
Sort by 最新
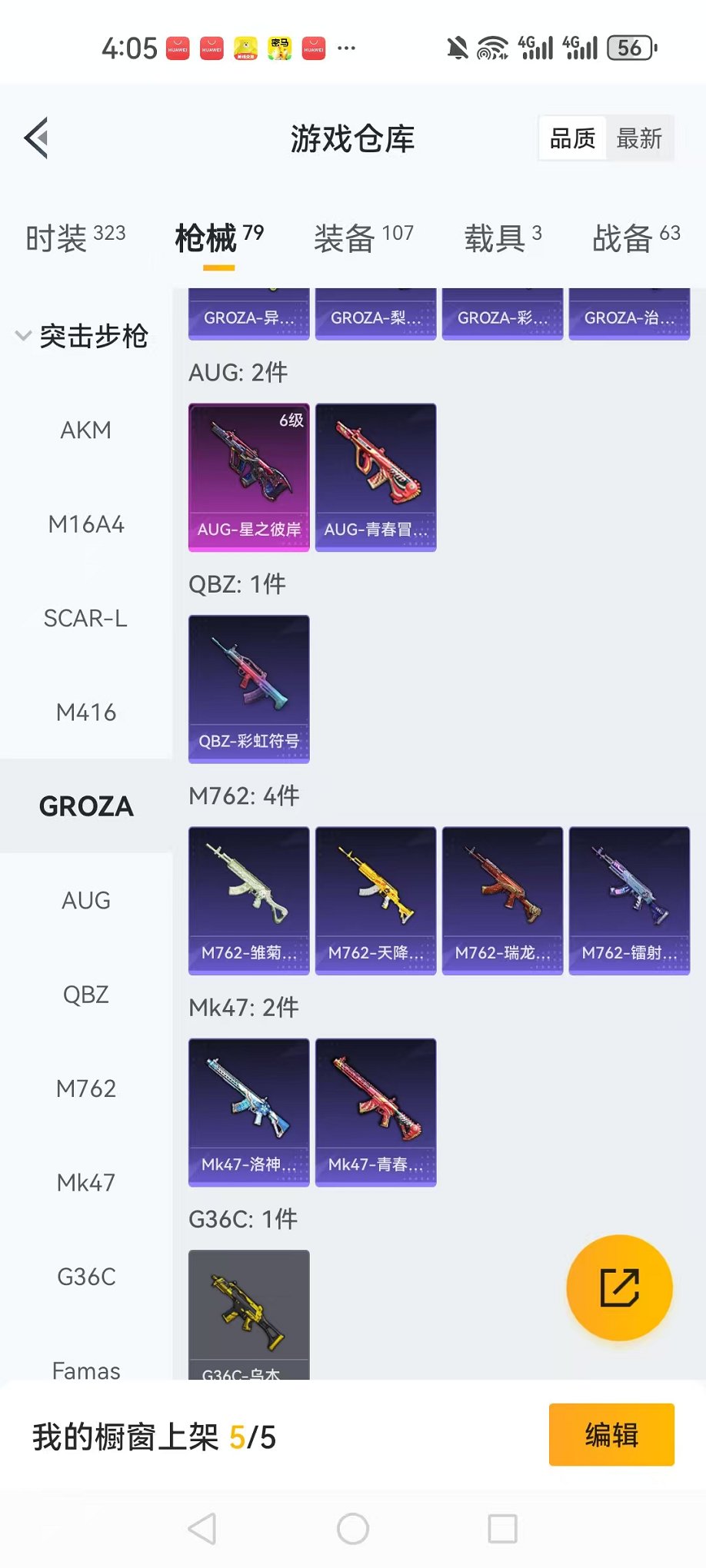point(639,139)
